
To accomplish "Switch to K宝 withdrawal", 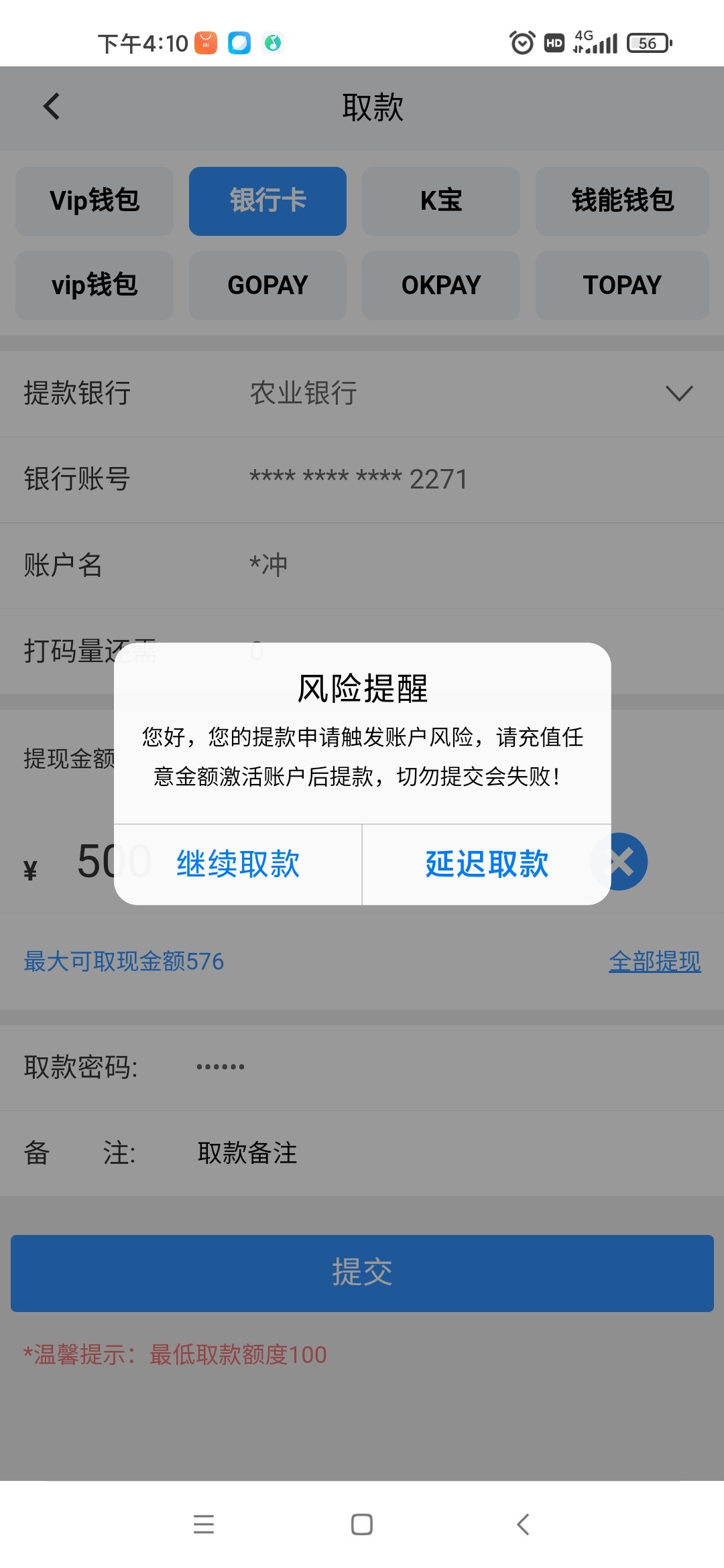I will [x=441, y=201].
